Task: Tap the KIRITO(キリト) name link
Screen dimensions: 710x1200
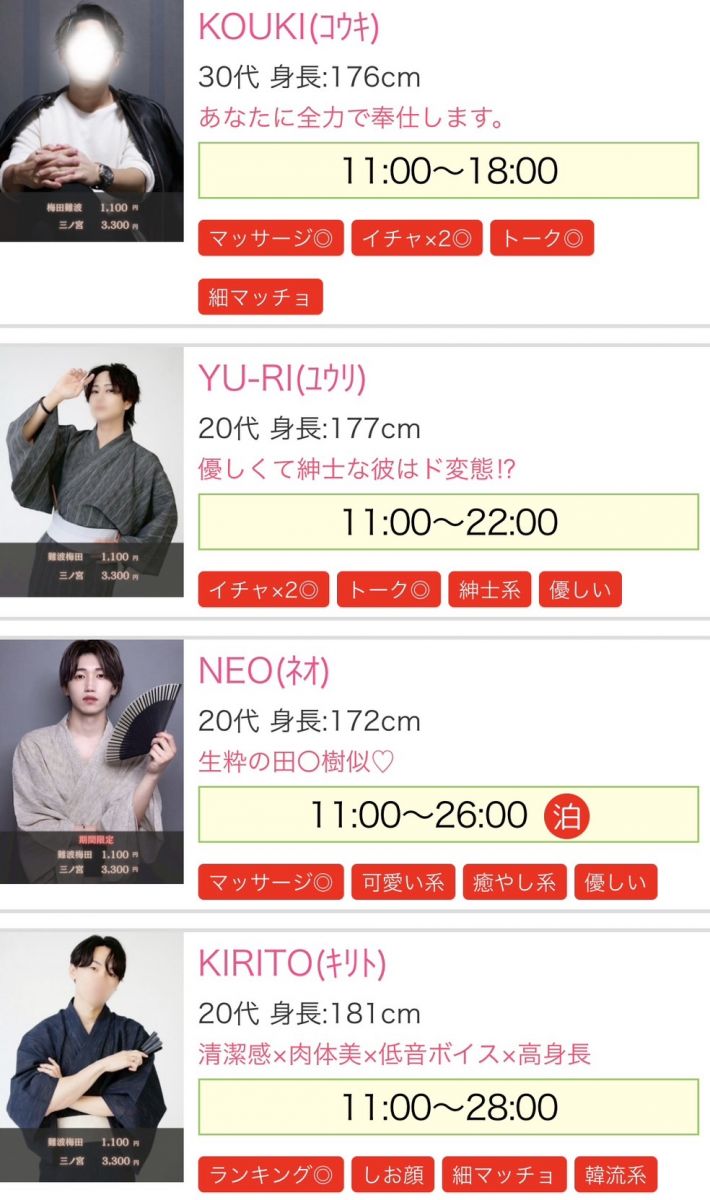Action: pos(292,963)
